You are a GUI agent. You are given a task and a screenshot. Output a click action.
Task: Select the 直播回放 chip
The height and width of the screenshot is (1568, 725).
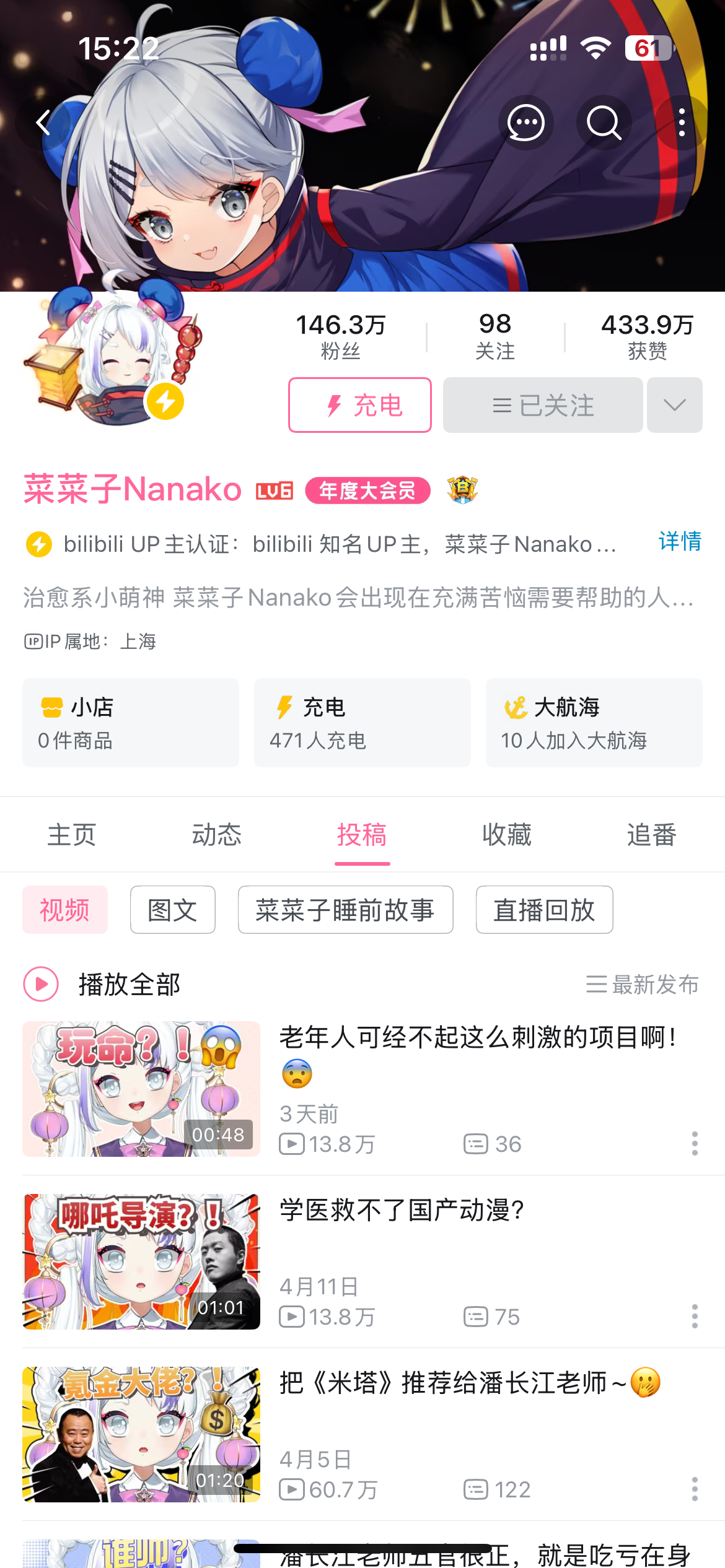(544, 909)
